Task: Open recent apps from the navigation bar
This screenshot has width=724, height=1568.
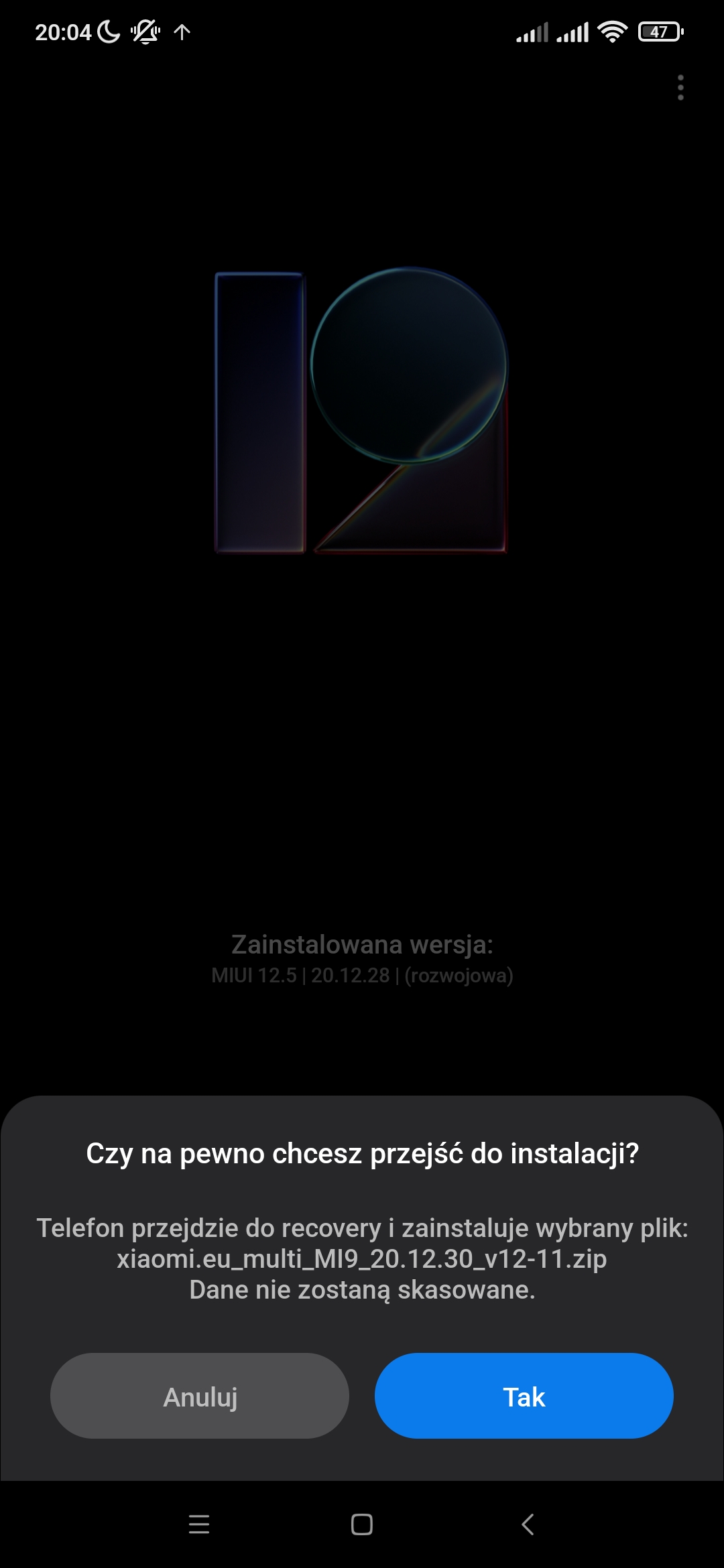Action: click(199, 1524)
